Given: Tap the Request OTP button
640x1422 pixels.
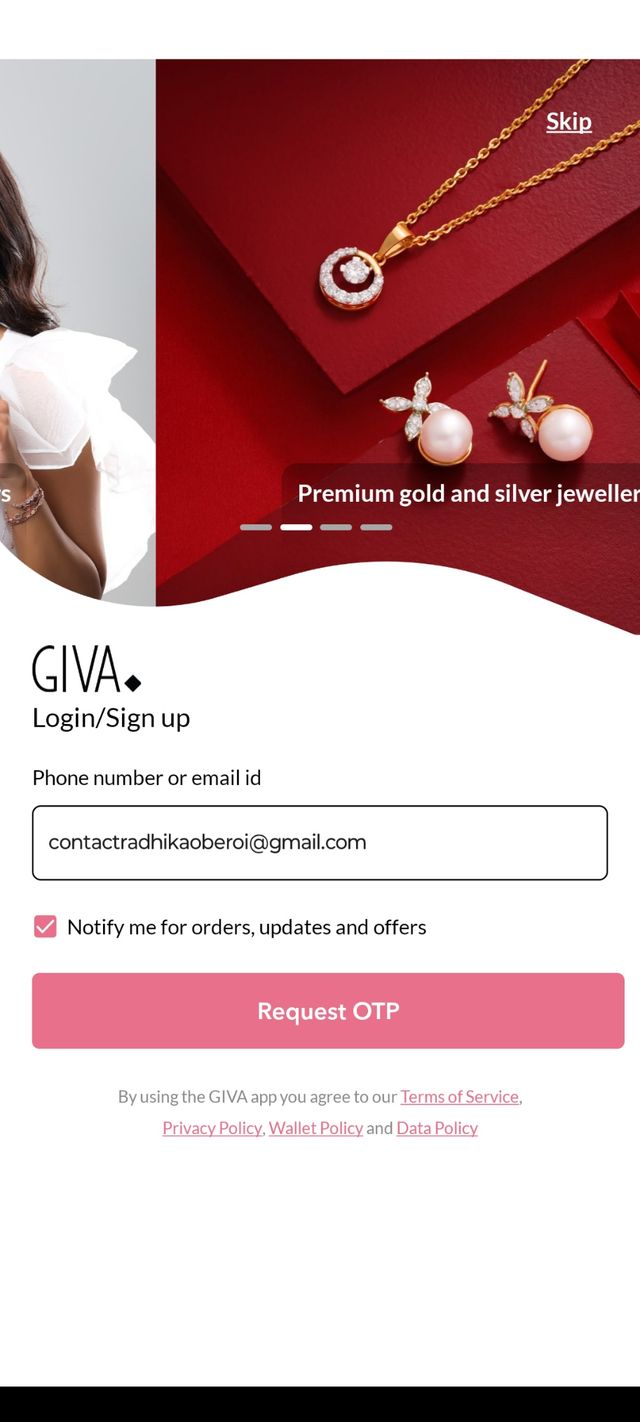Looking at the screenshot, I should click(328, 1011).
